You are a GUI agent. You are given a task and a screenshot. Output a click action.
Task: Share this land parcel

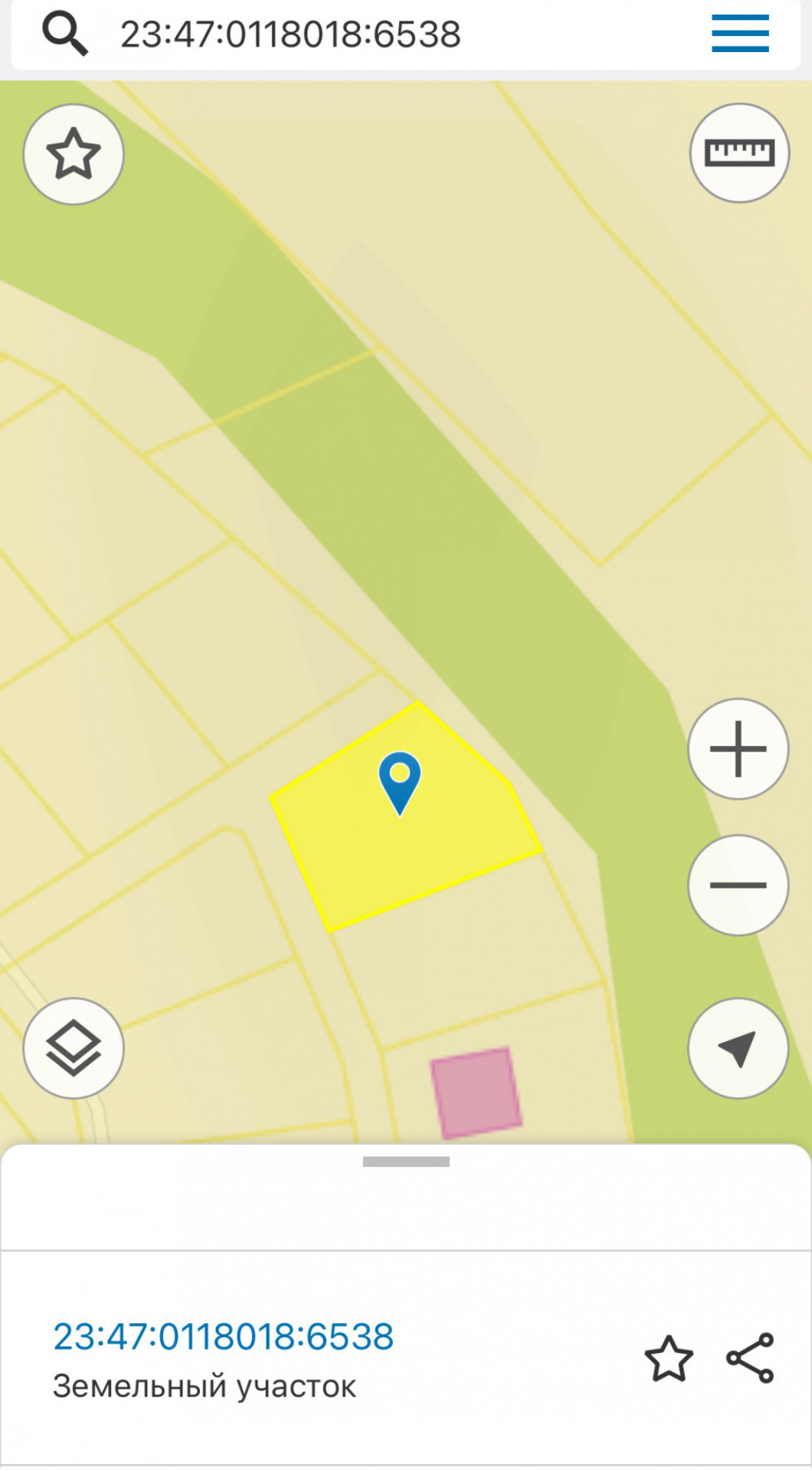[751, 1358]
